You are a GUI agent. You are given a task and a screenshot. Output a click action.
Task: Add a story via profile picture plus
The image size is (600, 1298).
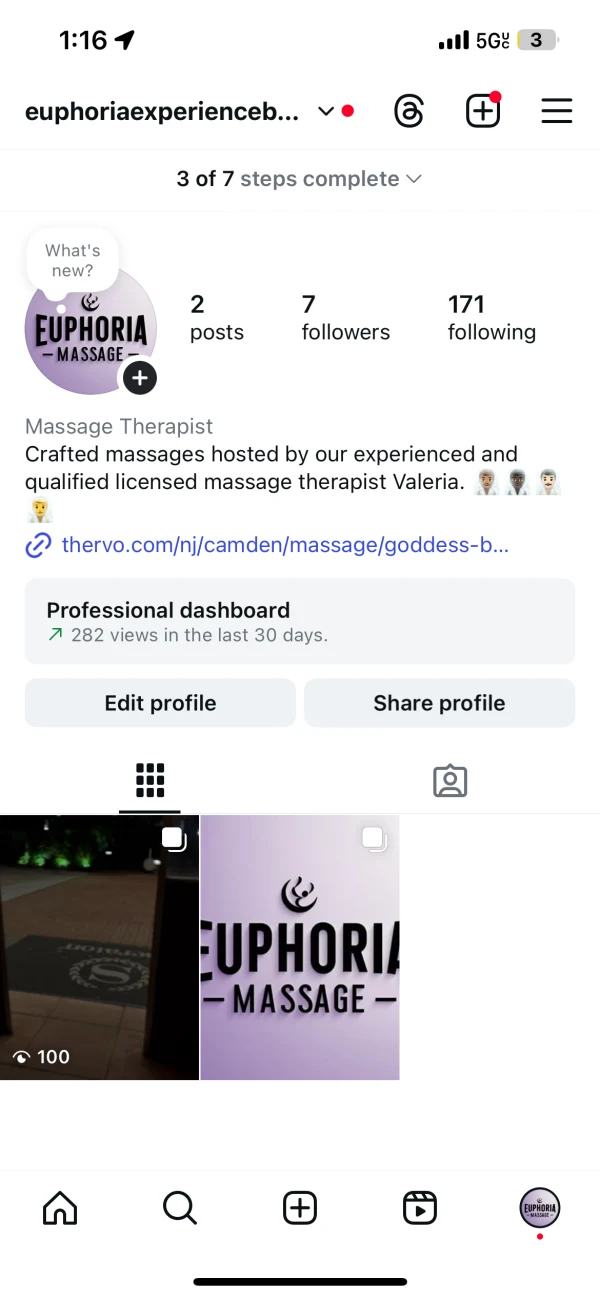pyautogui.click(x=139, y=378)
